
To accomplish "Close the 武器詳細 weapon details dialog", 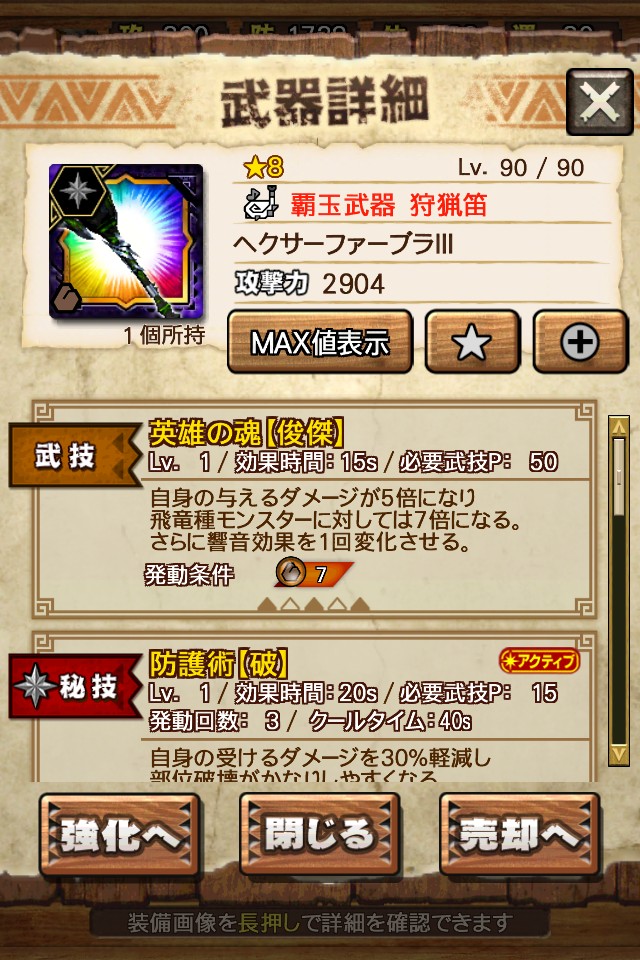I will 599,102.
